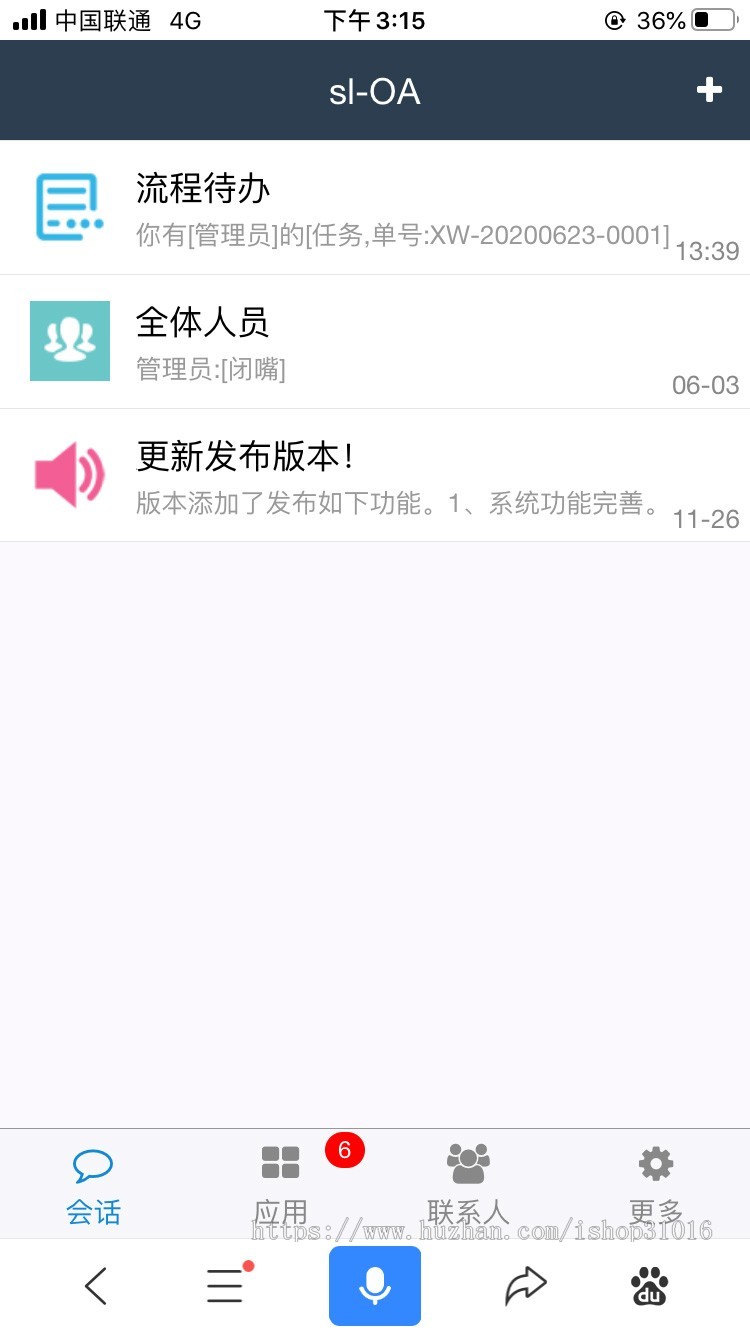Open the menu icon with red dot
This screenshot has height=1334, width=750.
click(224, 1286)
